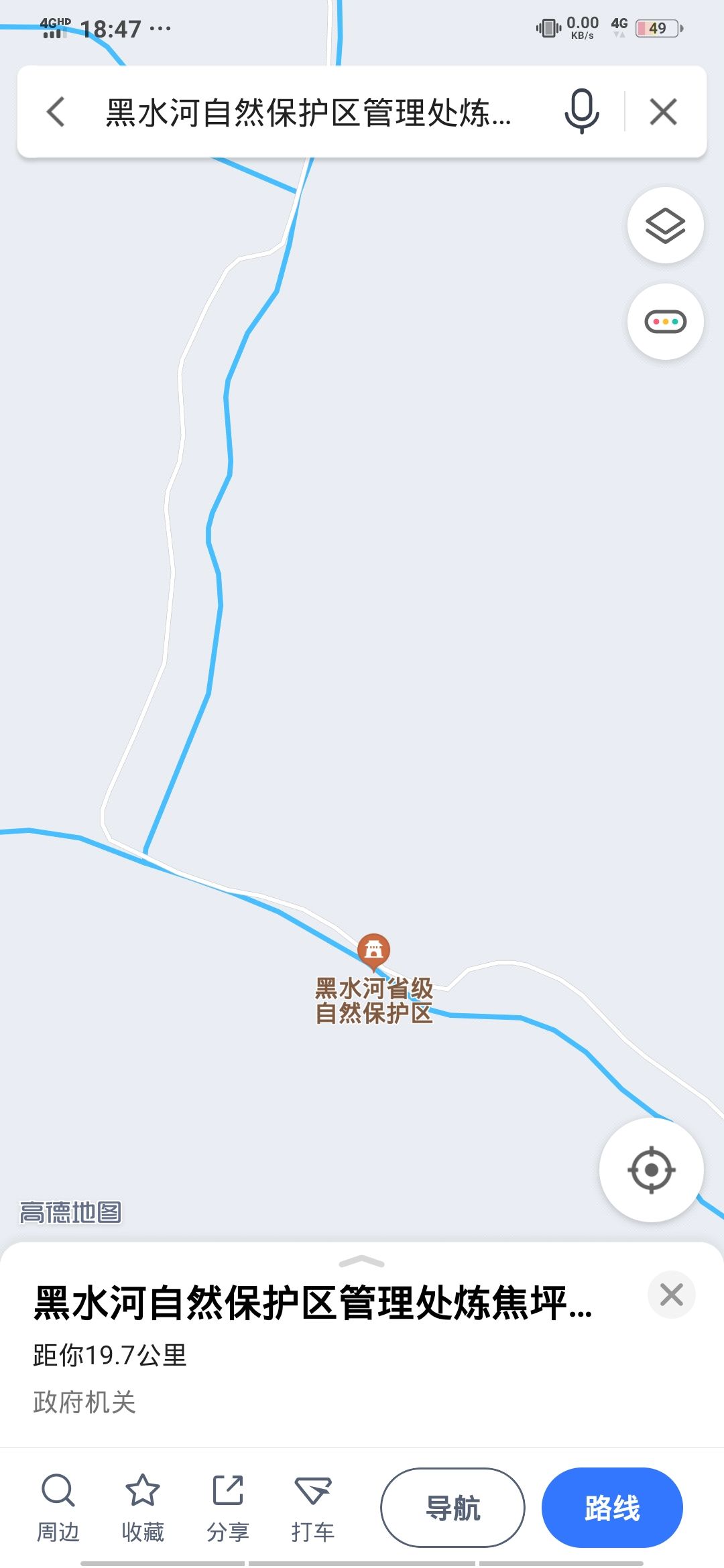The image size is (724, 1568).
Task: Recenter map on my location
Action: tap(651, 1170)
